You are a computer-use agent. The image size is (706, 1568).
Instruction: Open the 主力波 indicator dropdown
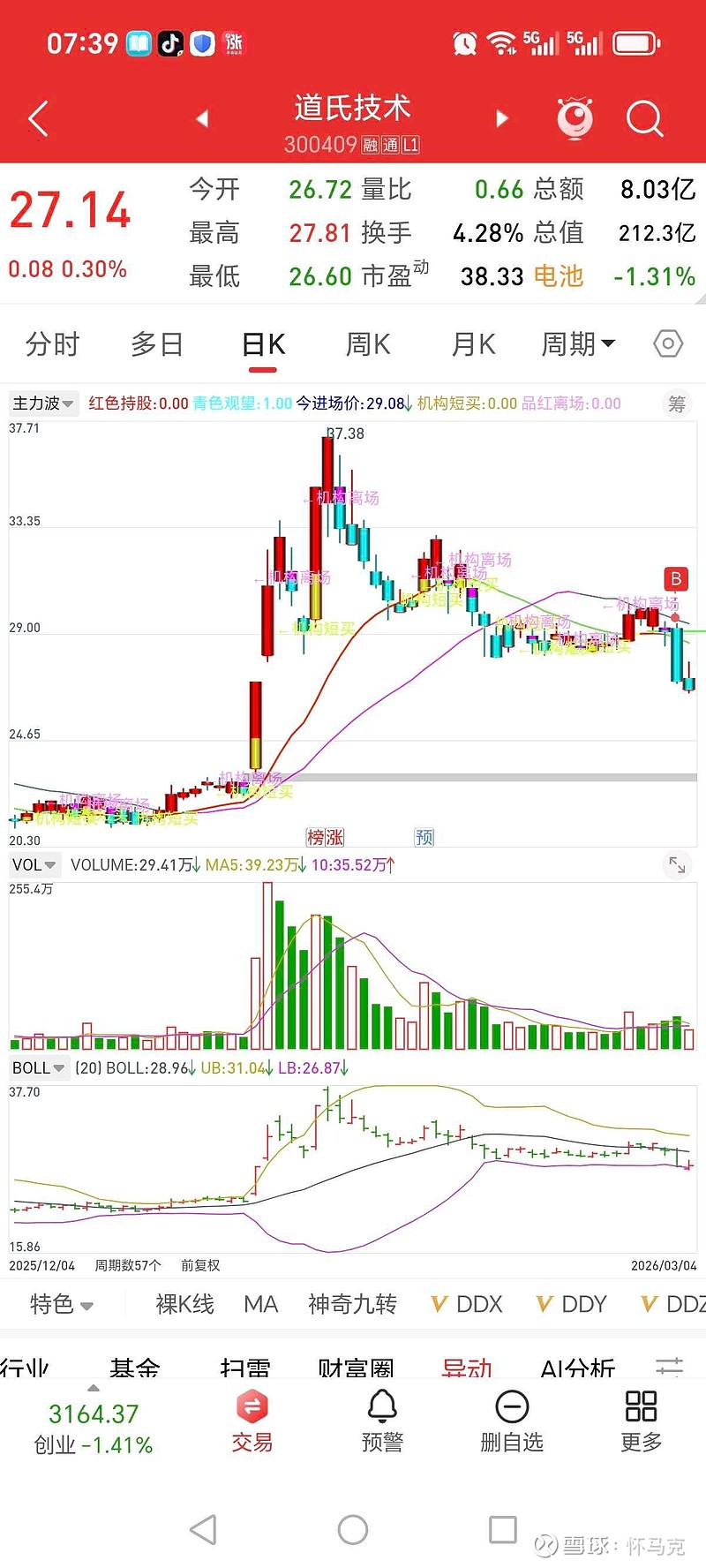click(43, 403)
